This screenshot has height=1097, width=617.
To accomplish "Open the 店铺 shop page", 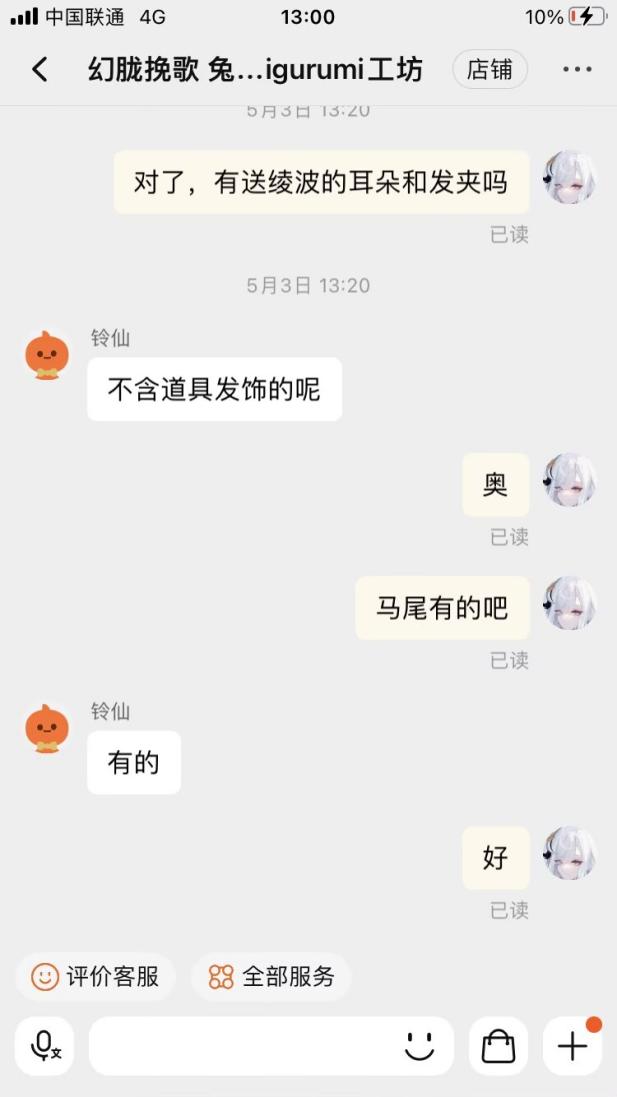I will tap(490, 69).
